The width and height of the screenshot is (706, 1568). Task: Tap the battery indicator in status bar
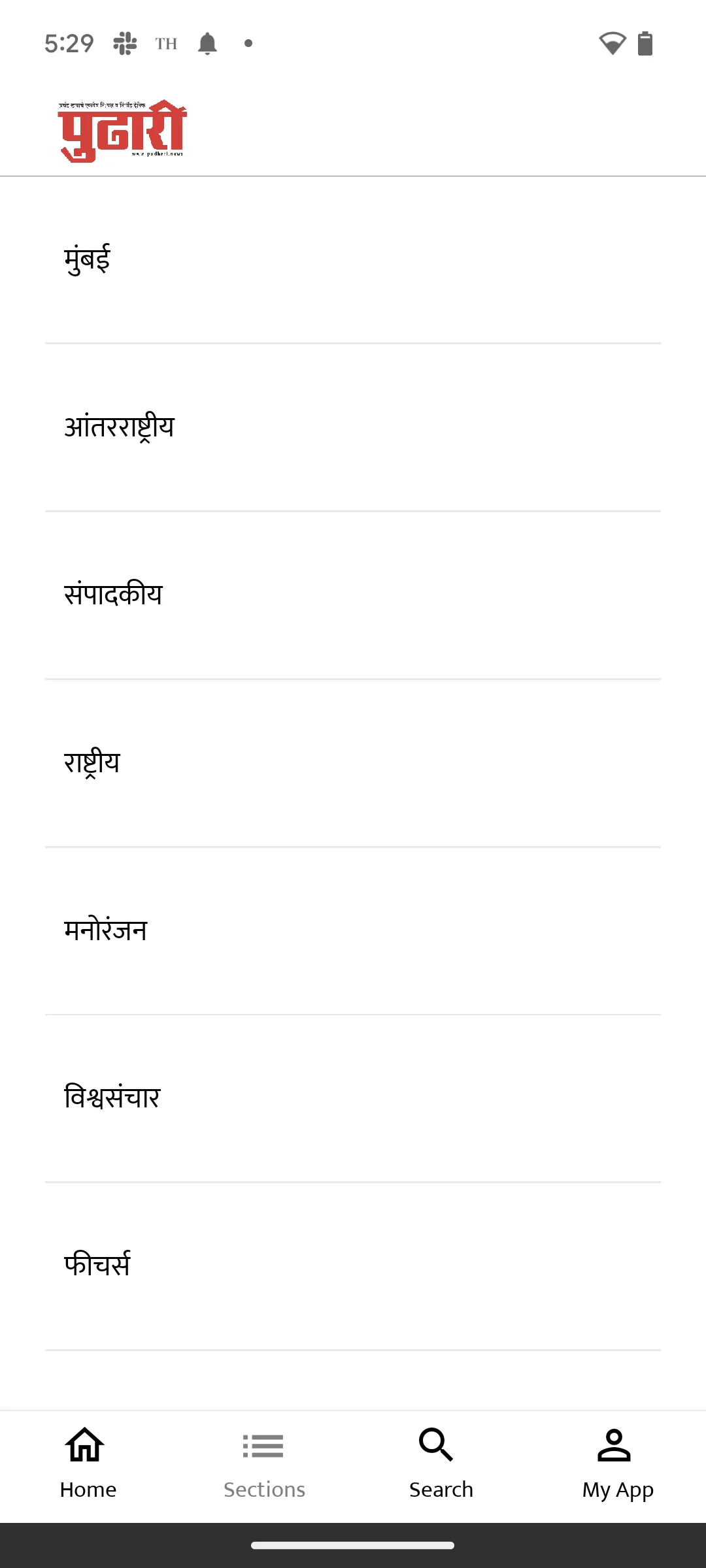point(645,43)
